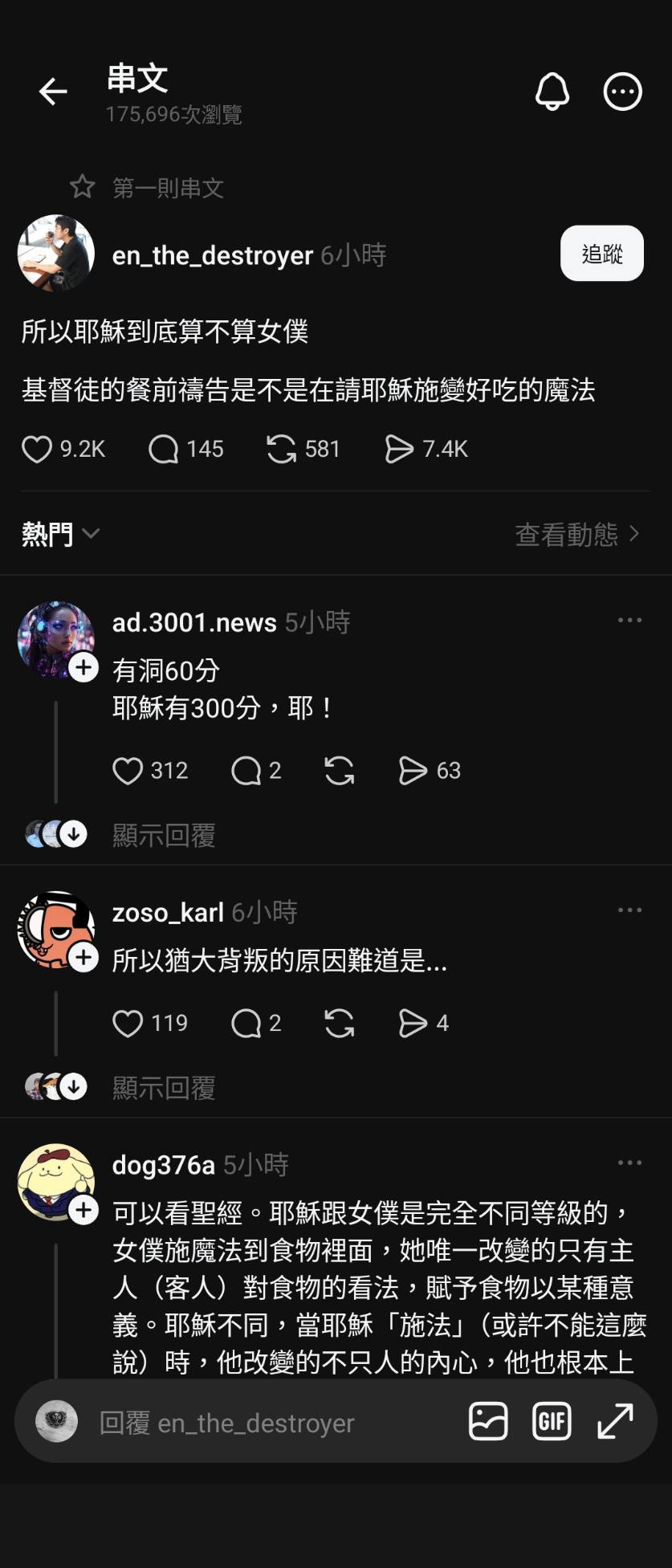Expand the reply composer to full screen
672x1568 pixels.
pos(616,1422)
